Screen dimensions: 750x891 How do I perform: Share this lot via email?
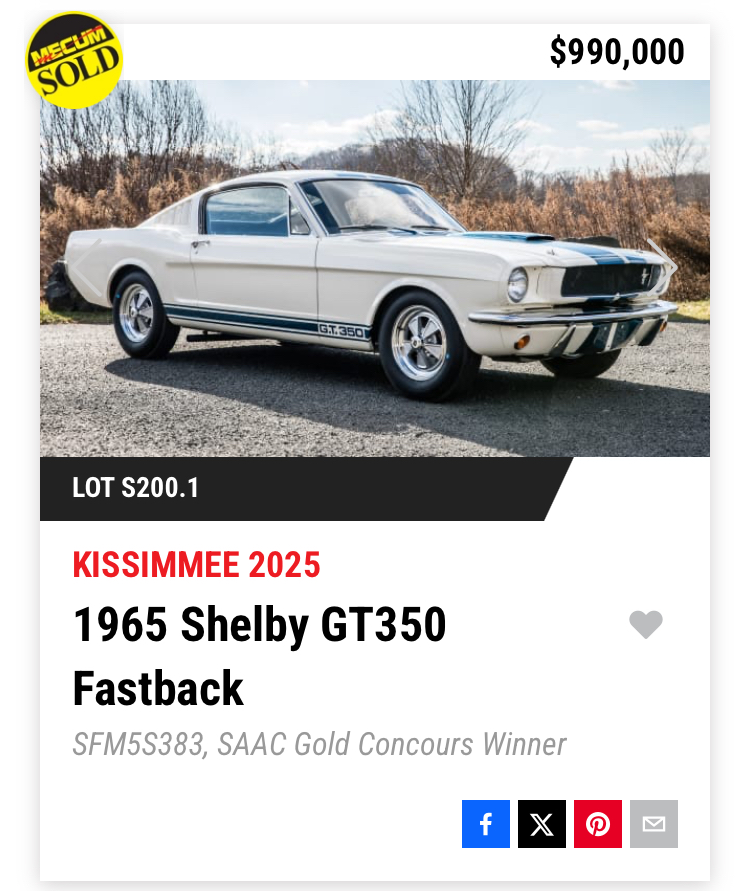pos(654,824)
